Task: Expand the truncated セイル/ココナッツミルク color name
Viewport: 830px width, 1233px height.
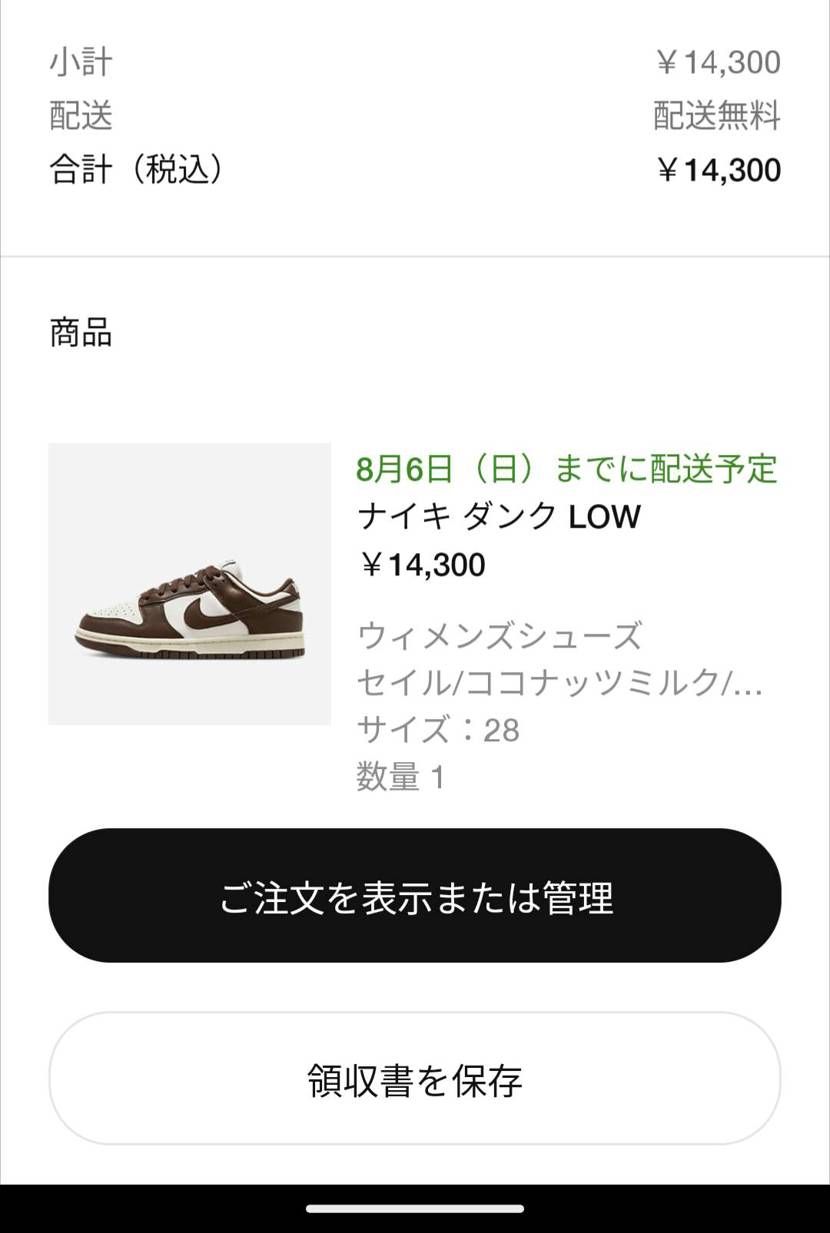Action: 565,682
